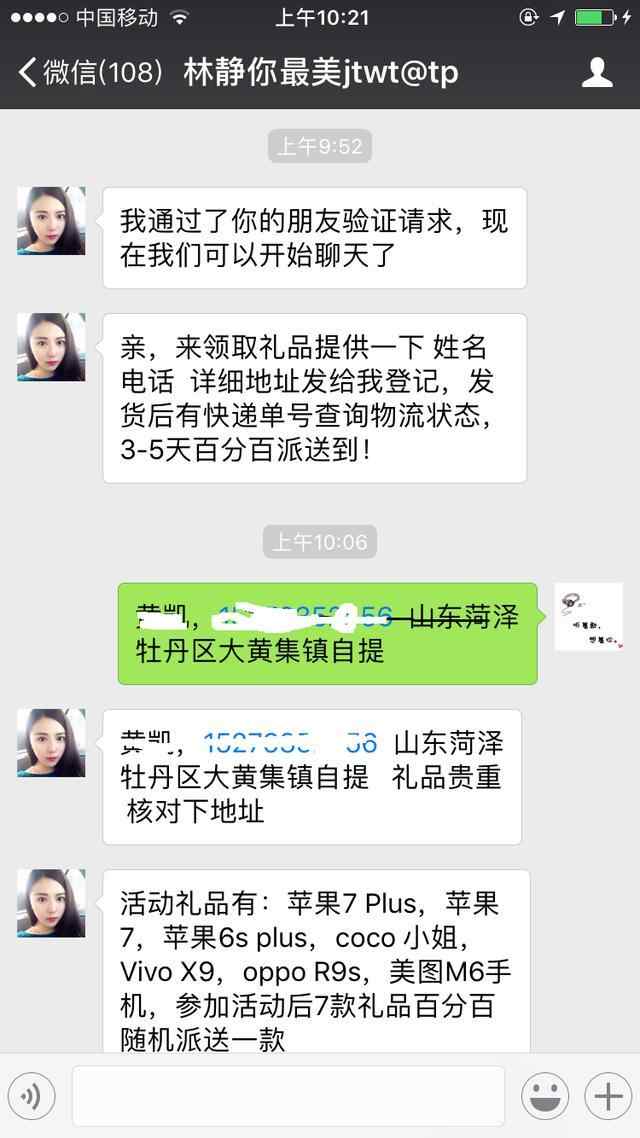Open my own avatar beside the green message

coord(589,617)
